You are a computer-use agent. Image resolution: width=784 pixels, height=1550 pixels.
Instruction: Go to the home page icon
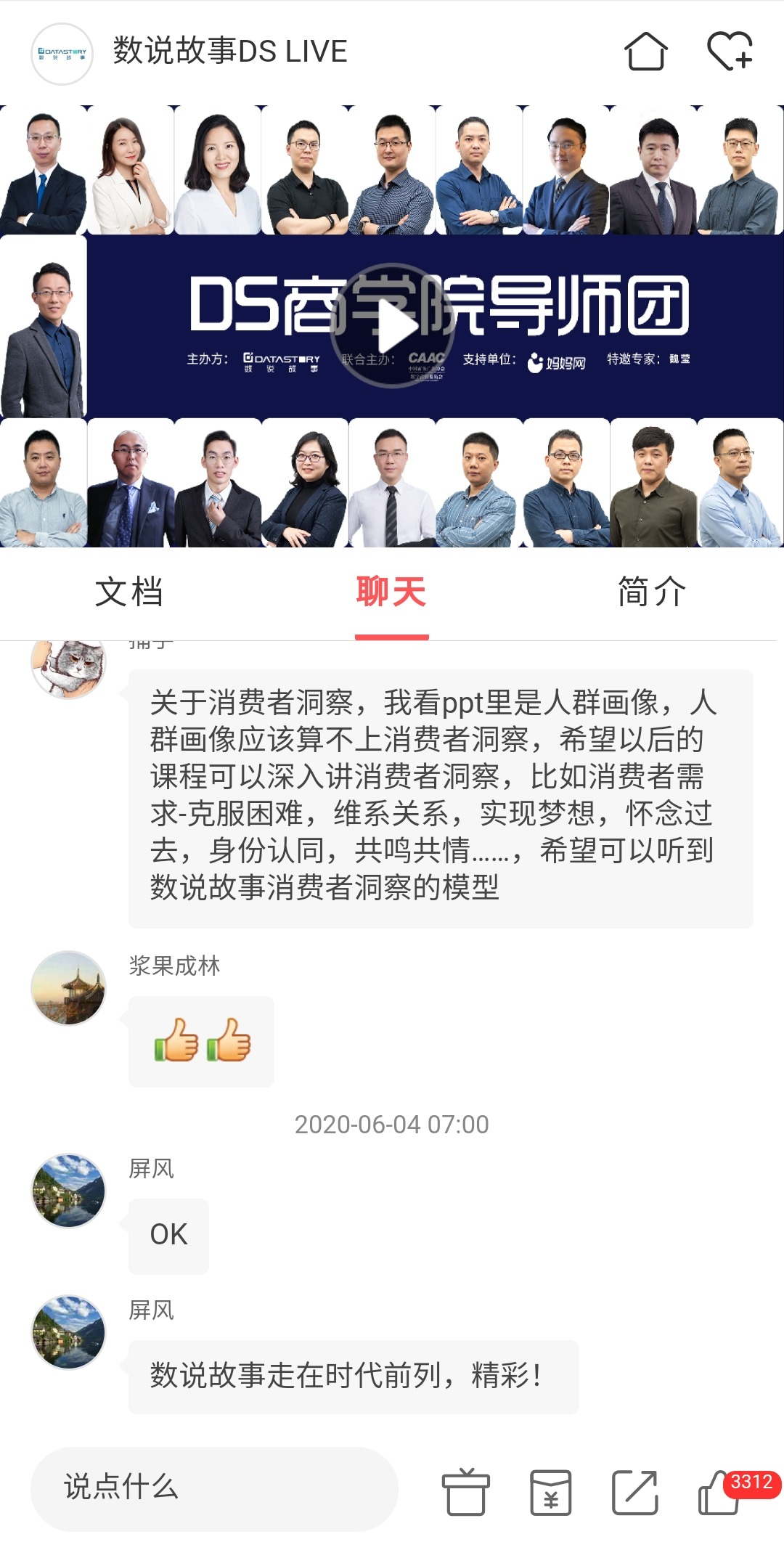pyautogui.click(x=645, y=52)
